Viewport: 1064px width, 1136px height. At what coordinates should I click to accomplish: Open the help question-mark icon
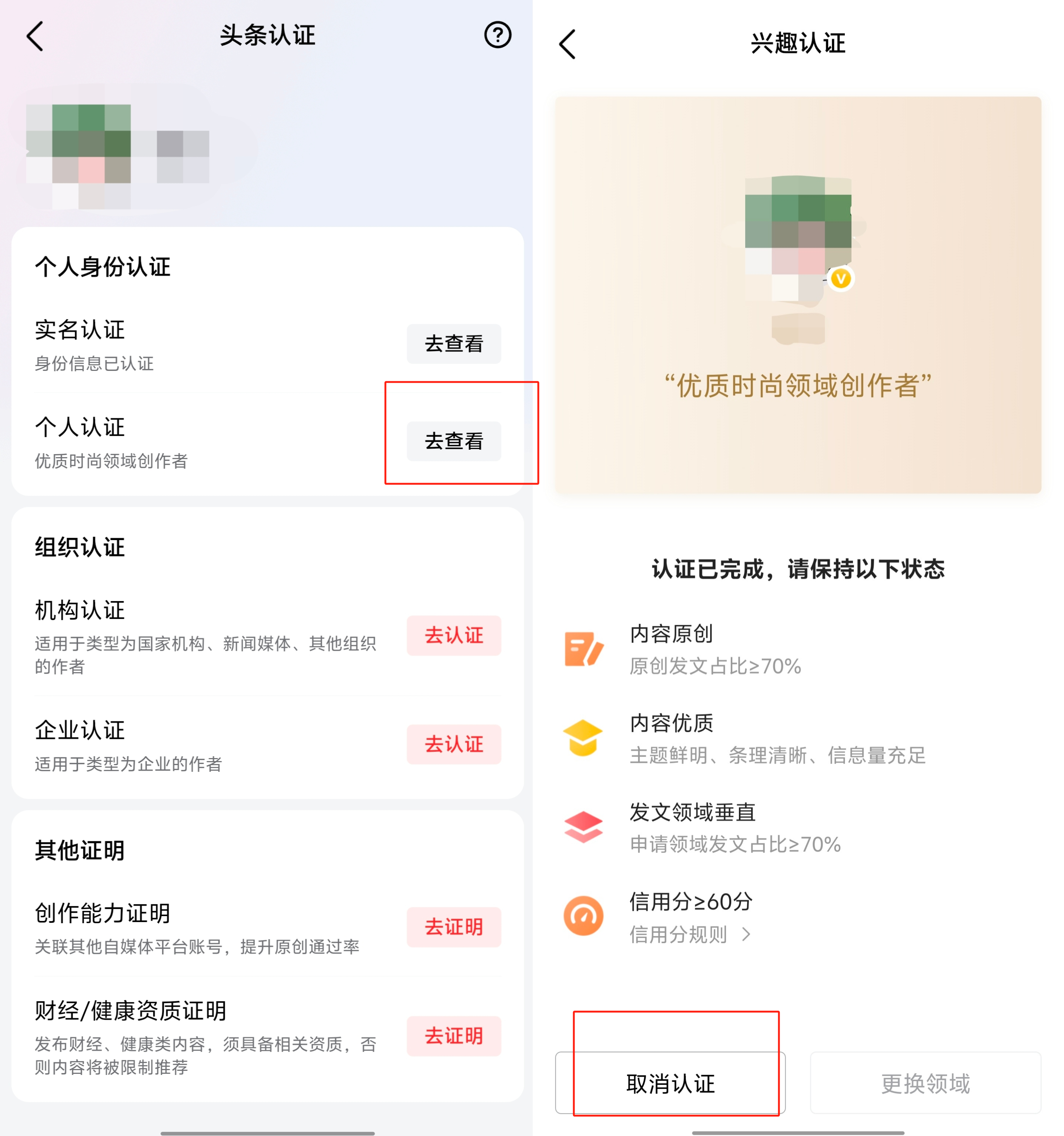pyautogui.click(x=497, y=36)
